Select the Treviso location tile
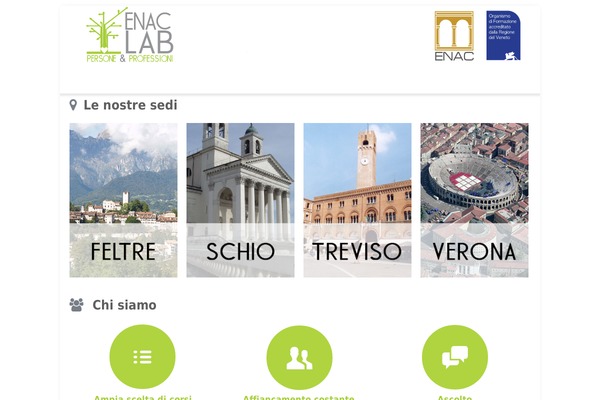 [x=357, y=200]
